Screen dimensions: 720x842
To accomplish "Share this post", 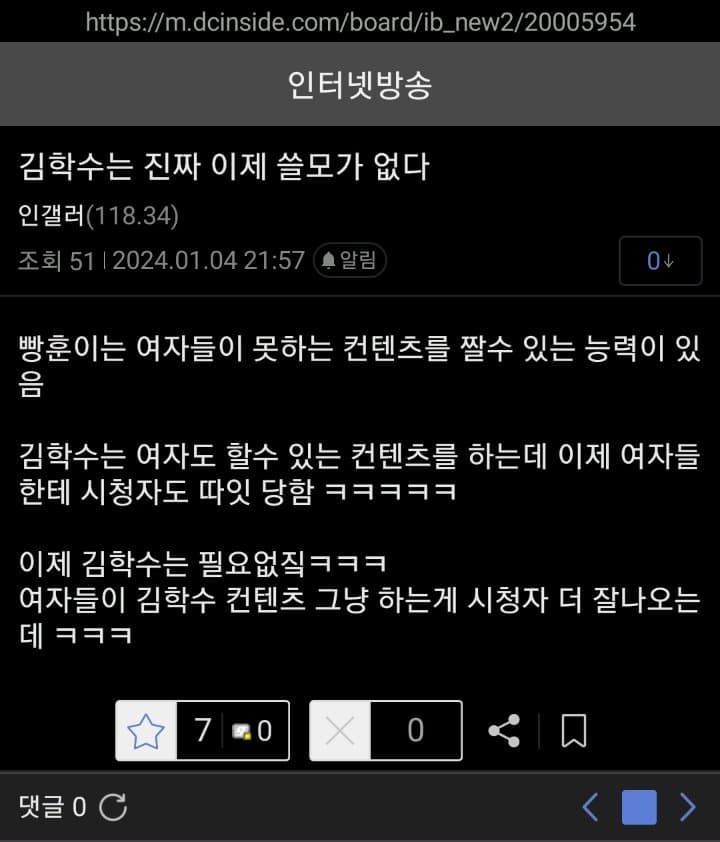I will [504, 731].
